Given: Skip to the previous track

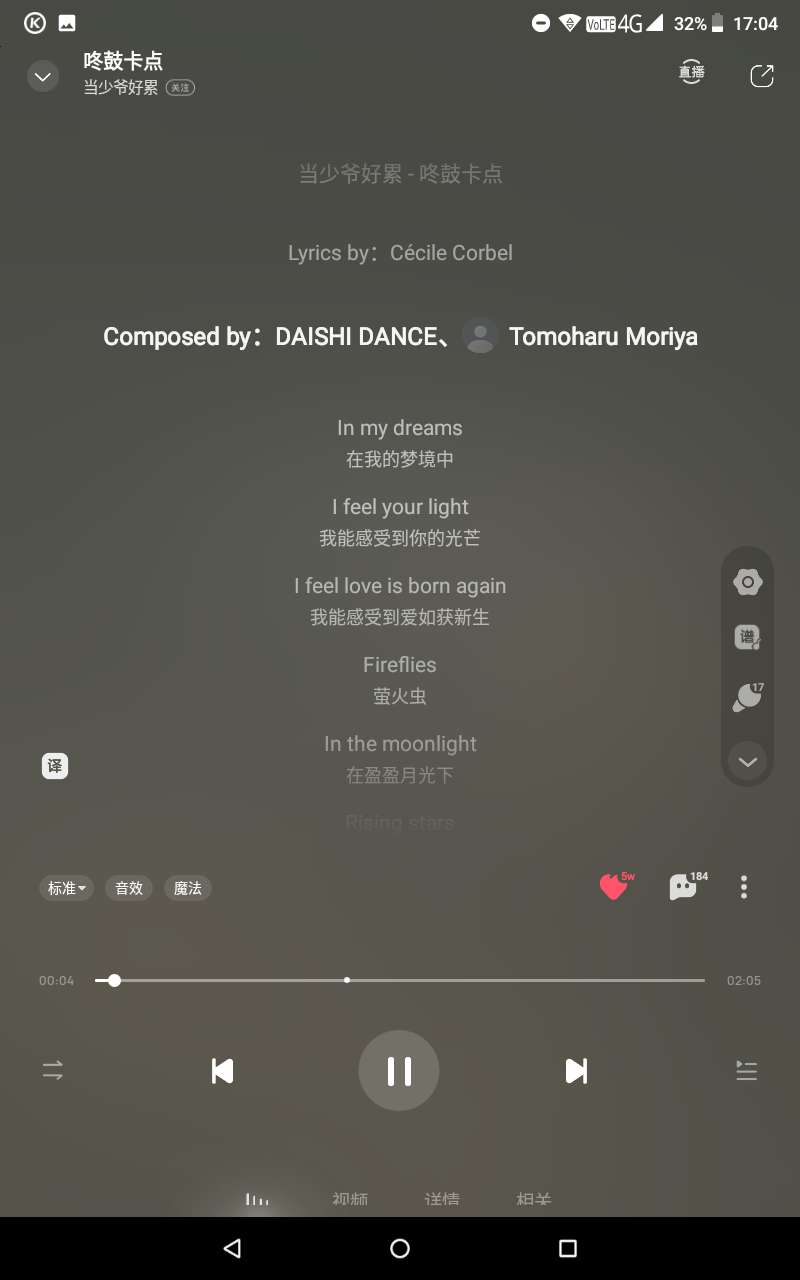Looking at the screenshot, I should (222, 1071).
